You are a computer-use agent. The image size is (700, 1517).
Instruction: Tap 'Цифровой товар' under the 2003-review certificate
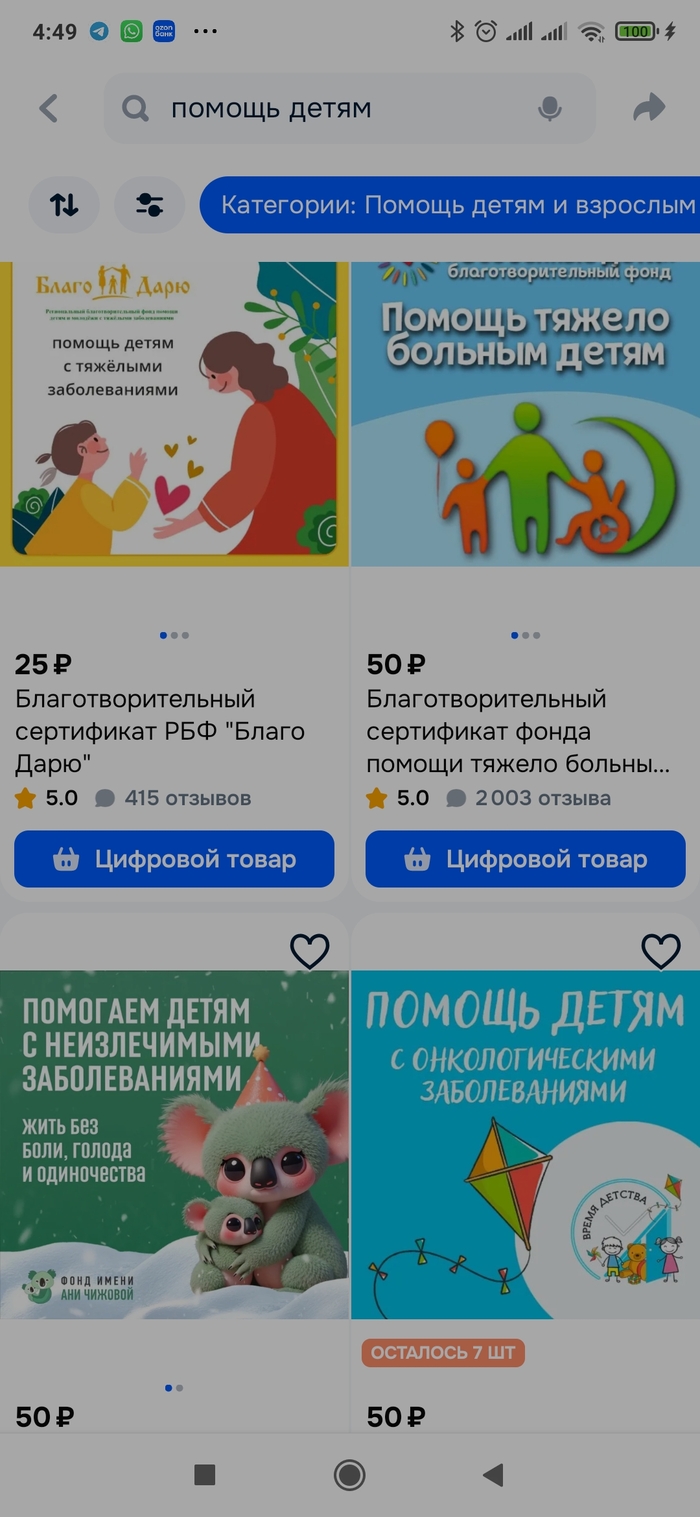[x=525, y=859]
